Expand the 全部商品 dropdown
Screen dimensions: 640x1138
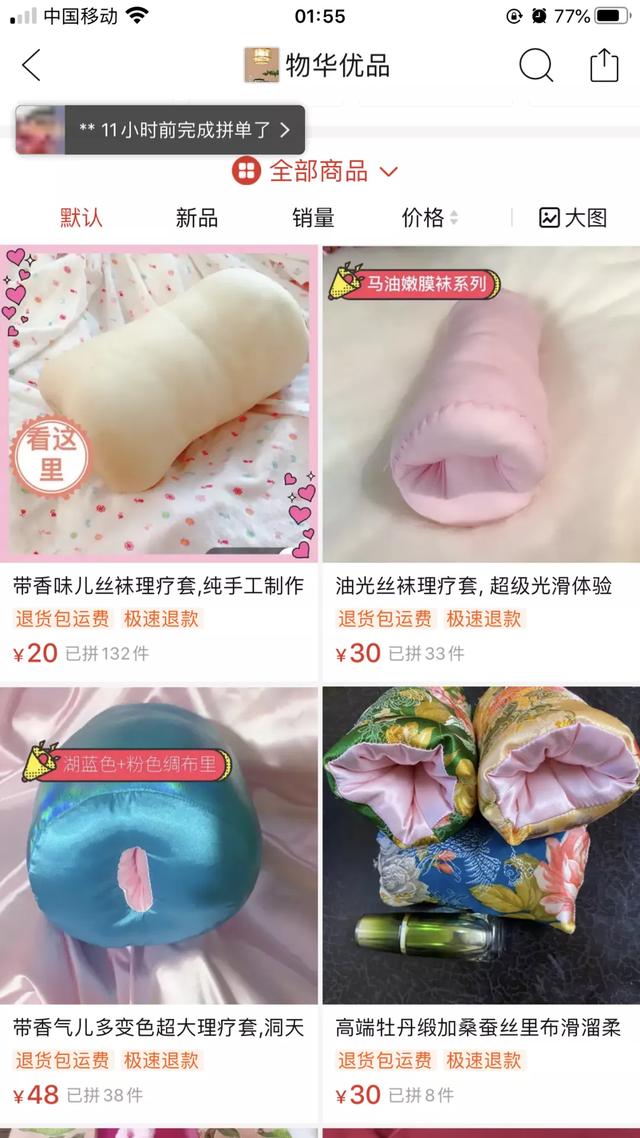(316, 171)
